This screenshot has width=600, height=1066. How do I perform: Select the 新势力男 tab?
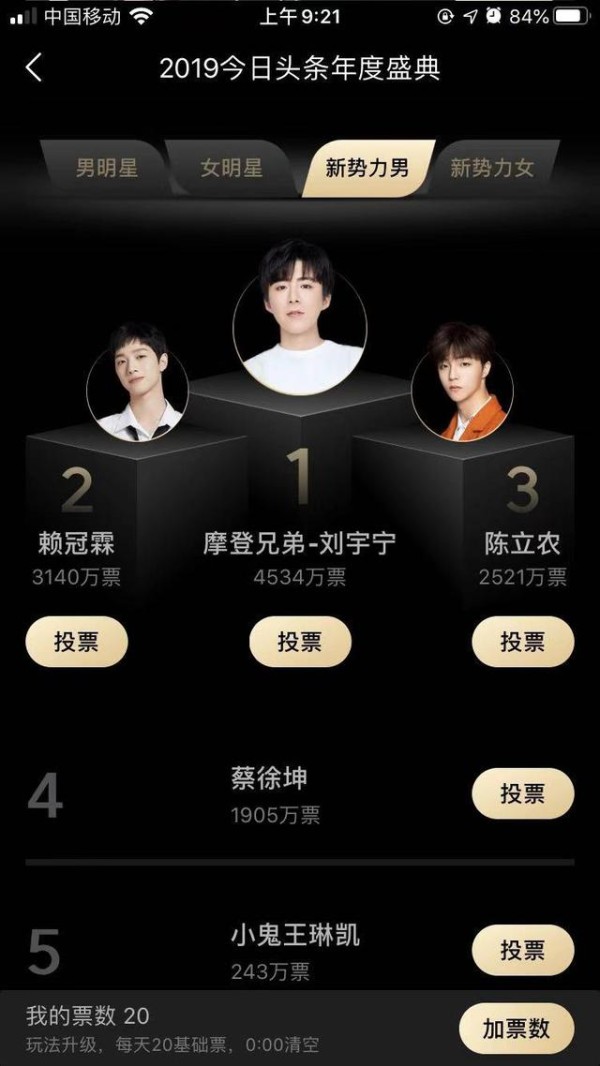tap(367, 168)
